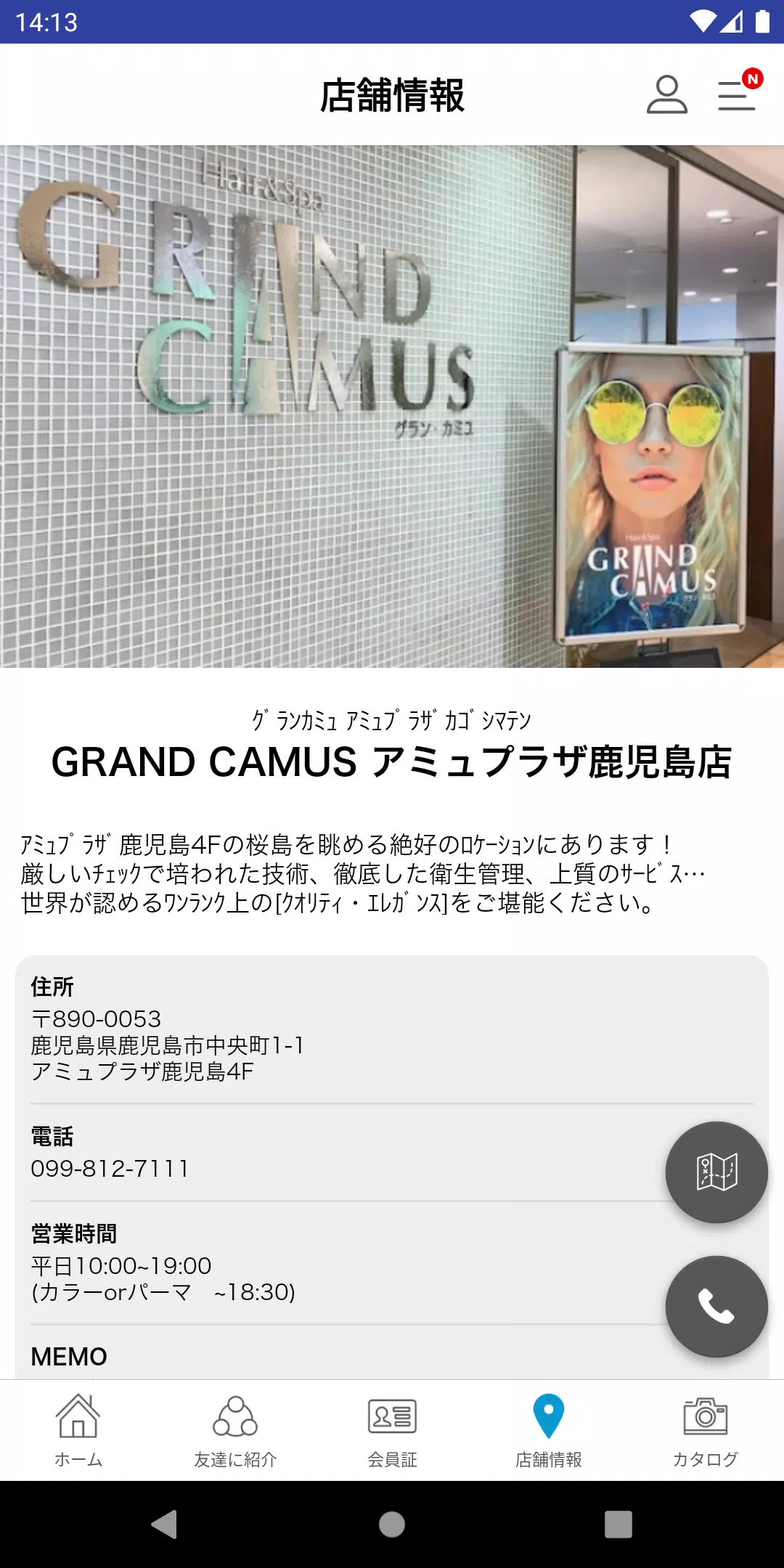Screen dimensions: 784x1568
Task: Open the map floating button
Action: 716,1172
